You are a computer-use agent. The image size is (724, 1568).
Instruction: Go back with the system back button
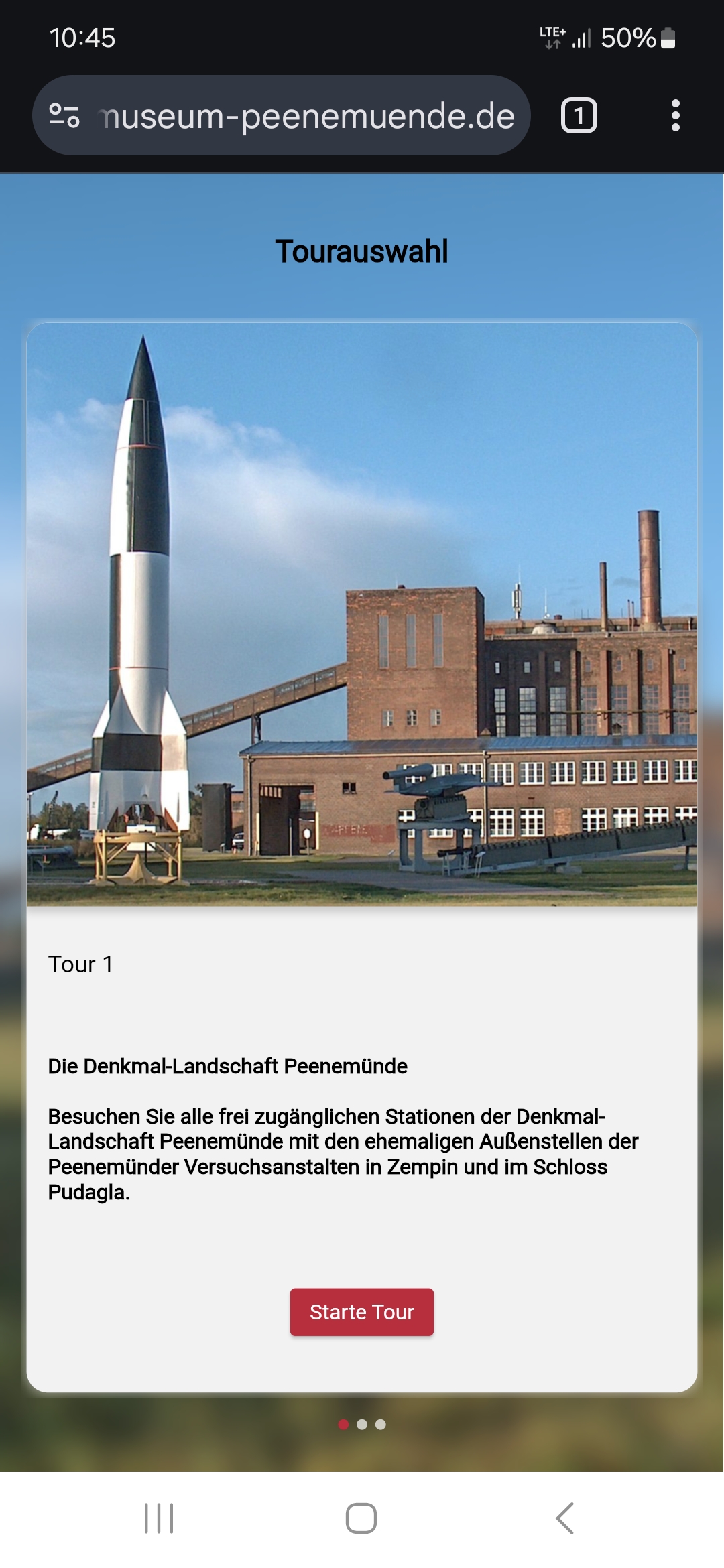pos(564,1518)
